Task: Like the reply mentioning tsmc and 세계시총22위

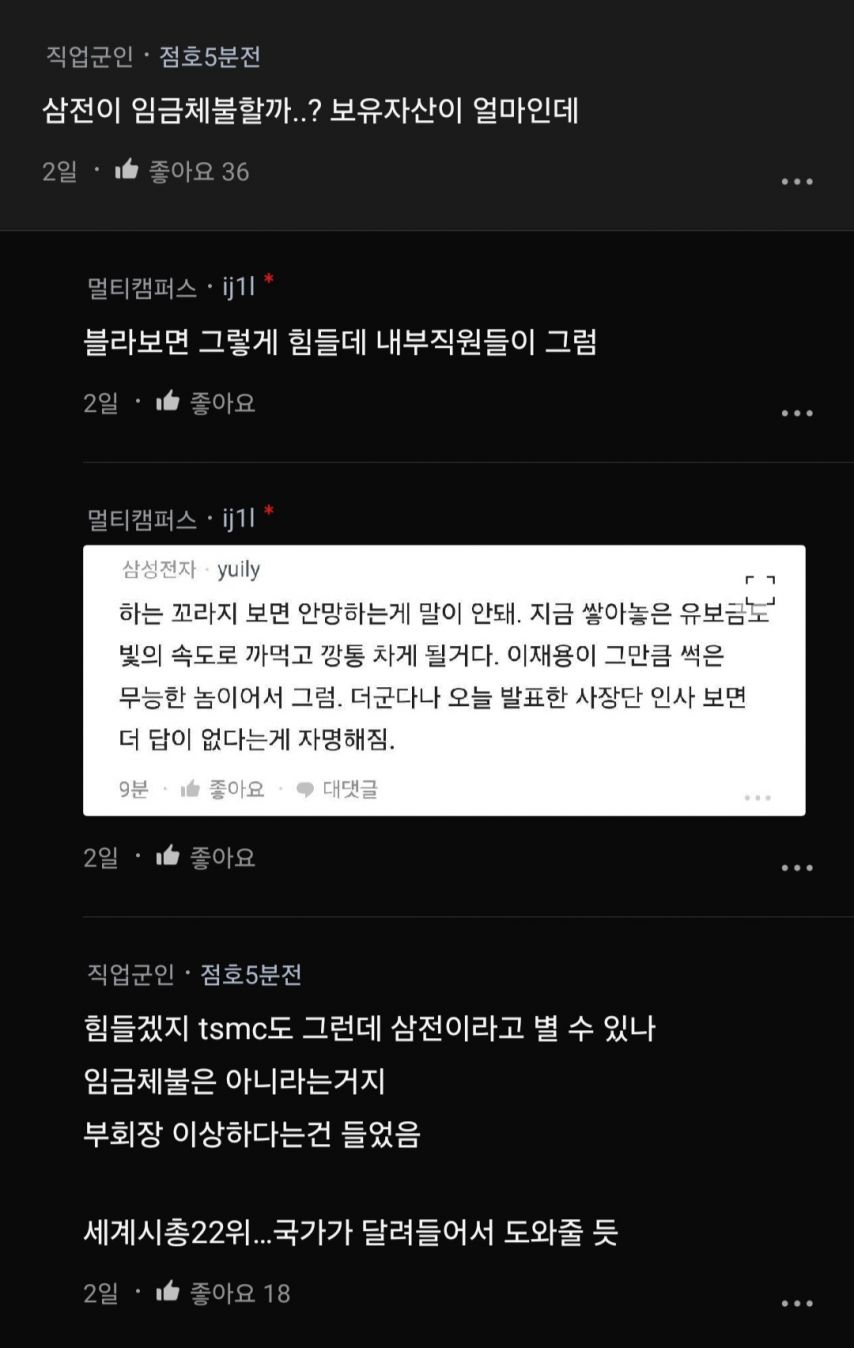Action: 168,1292
